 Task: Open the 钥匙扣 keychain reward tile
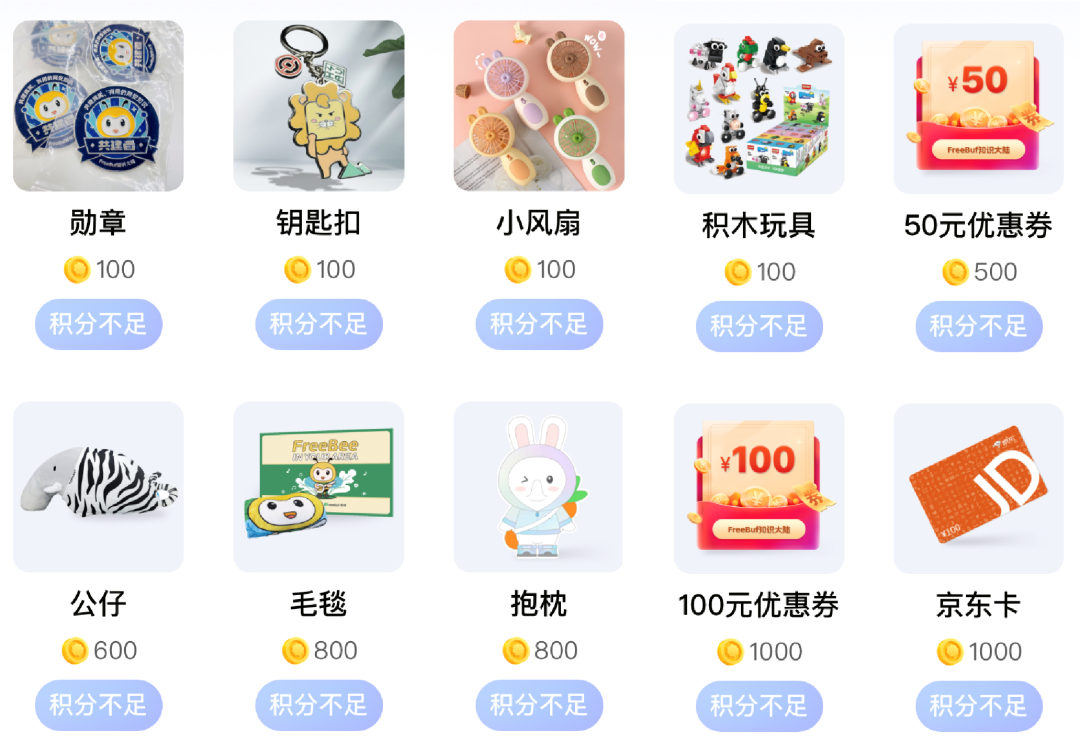[x=318, y=106]
